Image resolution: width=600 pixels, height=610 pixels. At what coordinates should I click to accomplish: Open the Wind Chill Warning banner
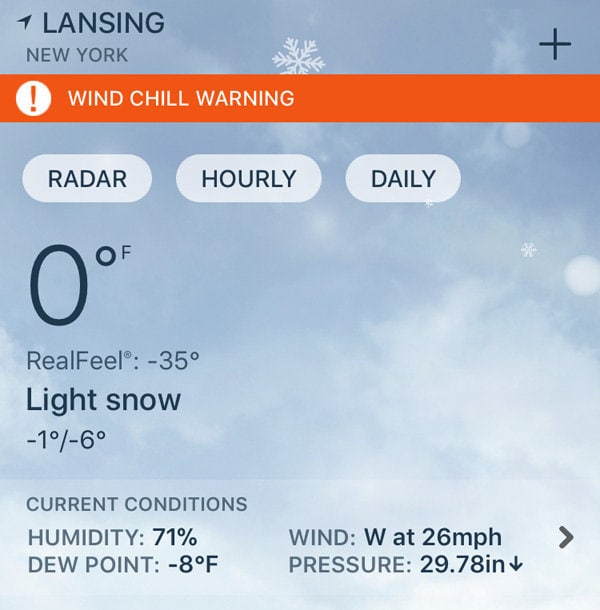pos(300,98)
